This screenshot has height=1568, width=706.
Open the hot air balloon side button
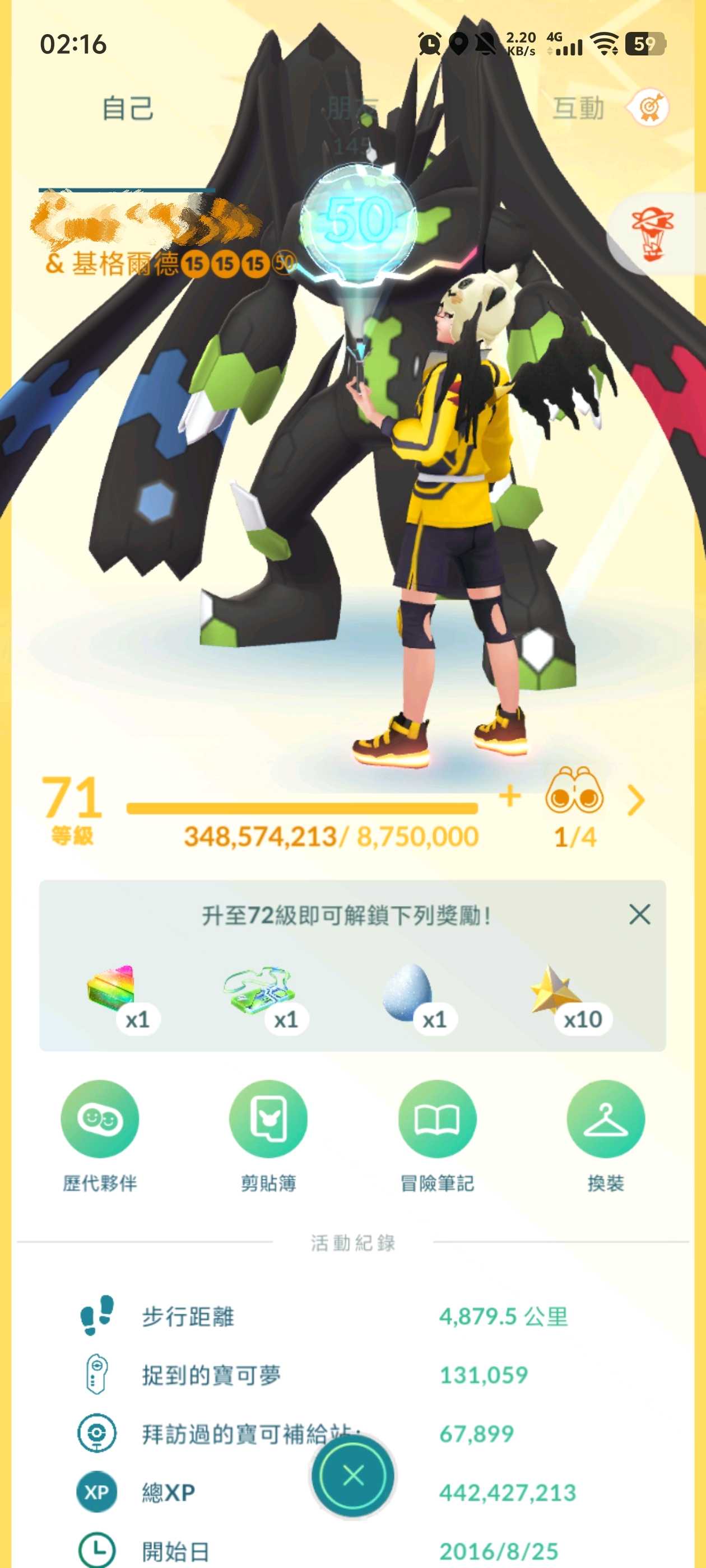point(652,234)
